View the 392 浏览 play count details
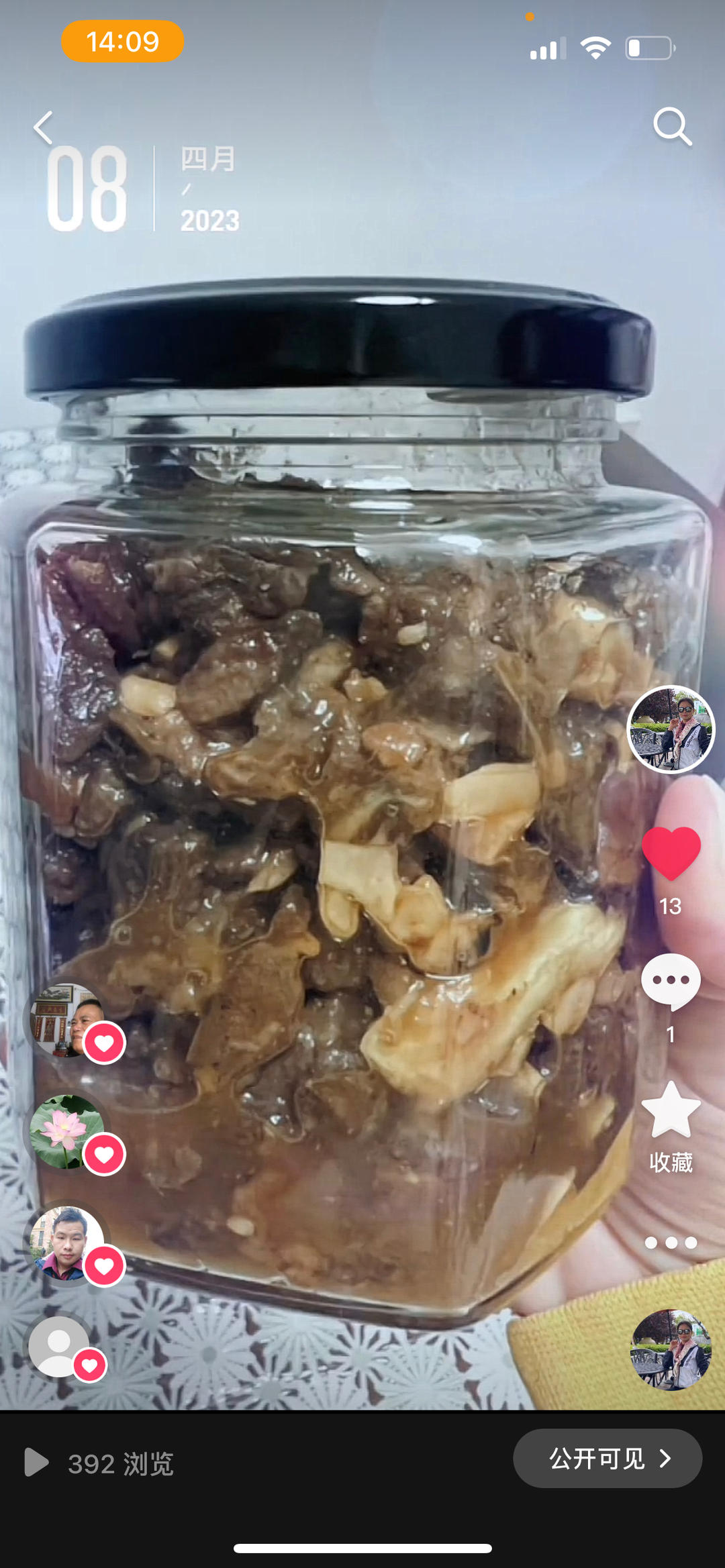 [101, 1463]
